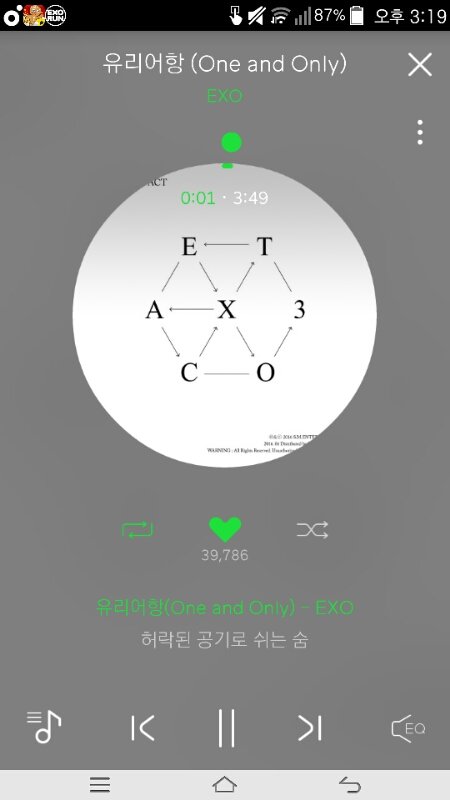Go back using the system back button

click(x=350, y=785)
